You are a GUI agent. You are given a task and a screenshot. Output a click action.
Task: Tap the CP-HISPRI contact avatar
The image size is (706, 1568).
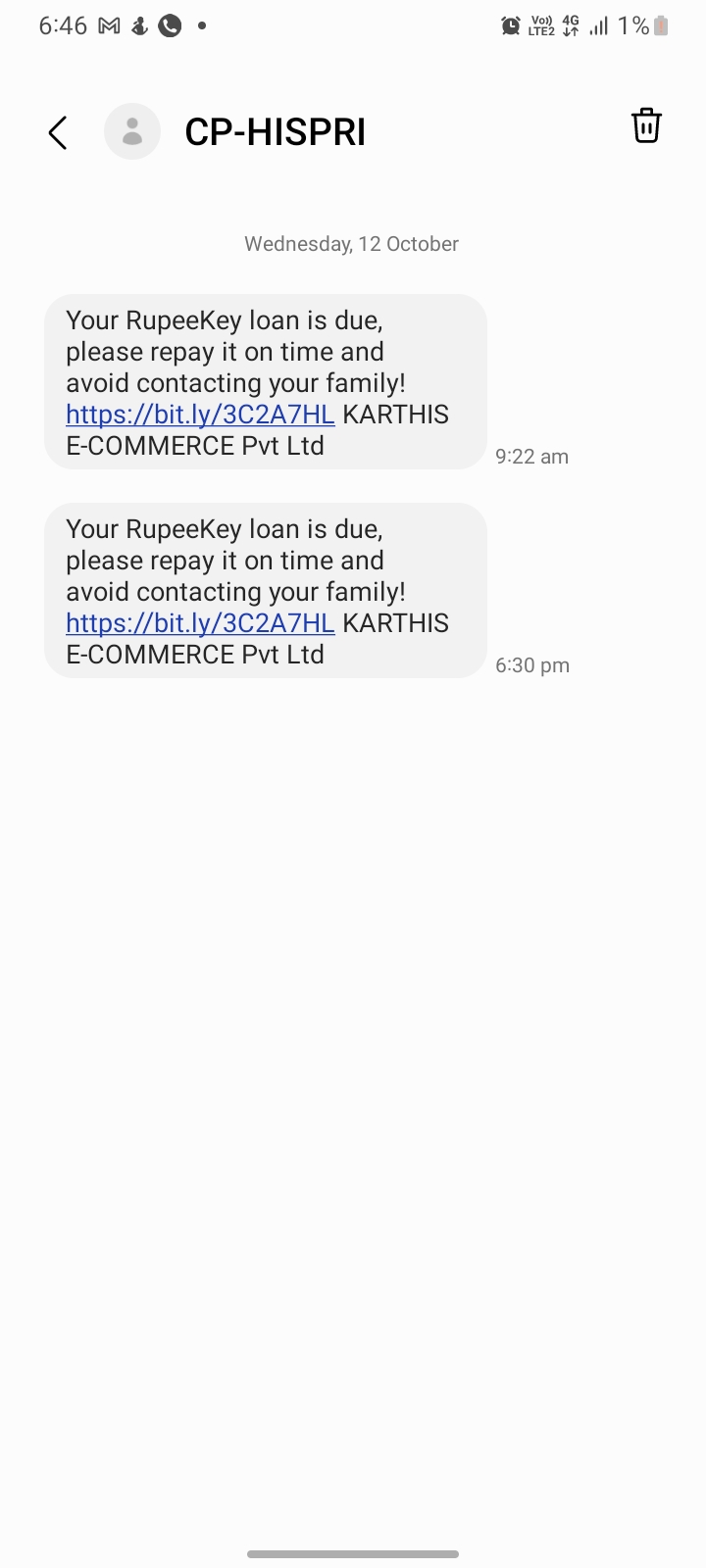coord(132,130)
